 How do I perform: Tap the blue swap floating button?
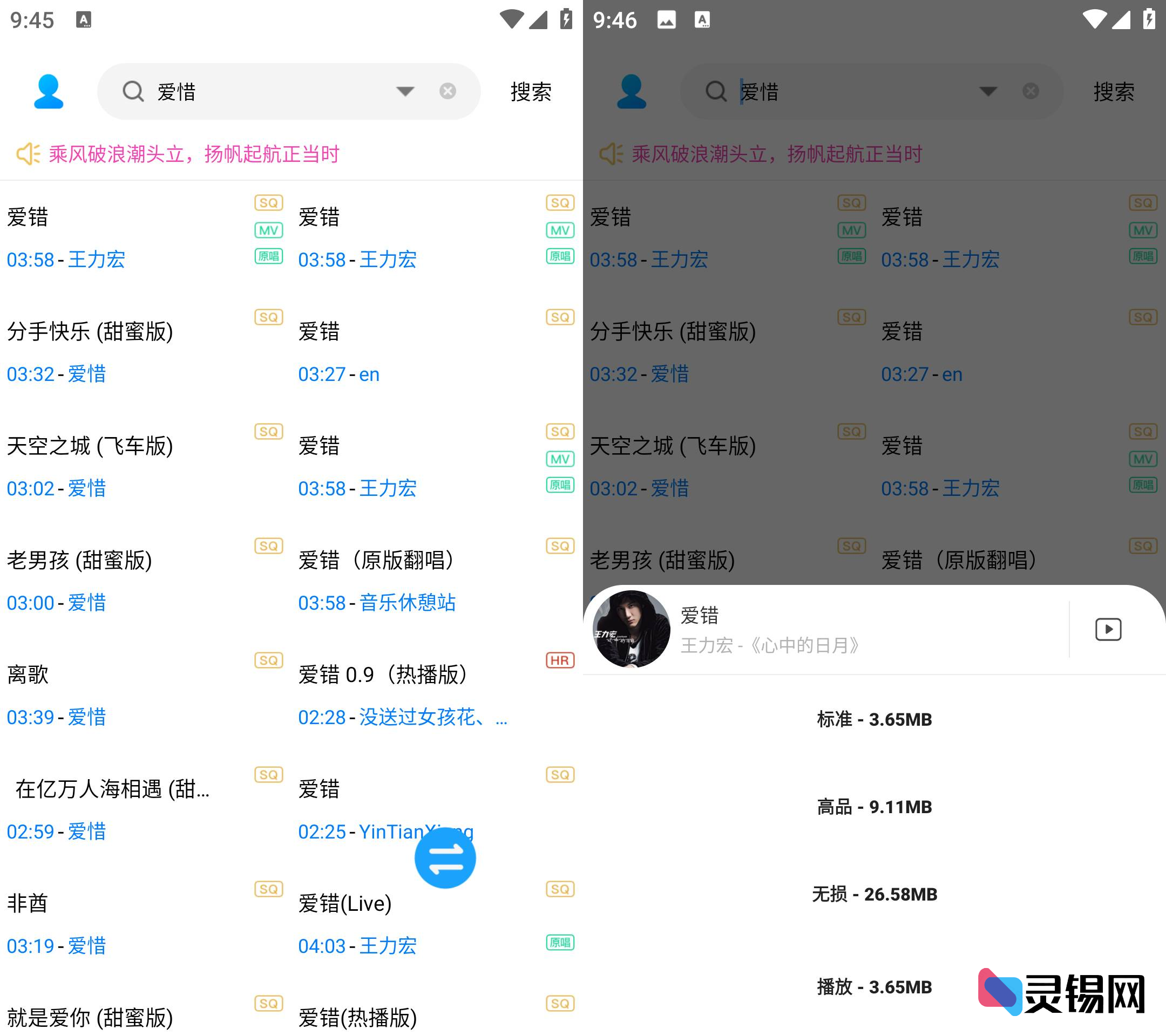pos(445,858)
